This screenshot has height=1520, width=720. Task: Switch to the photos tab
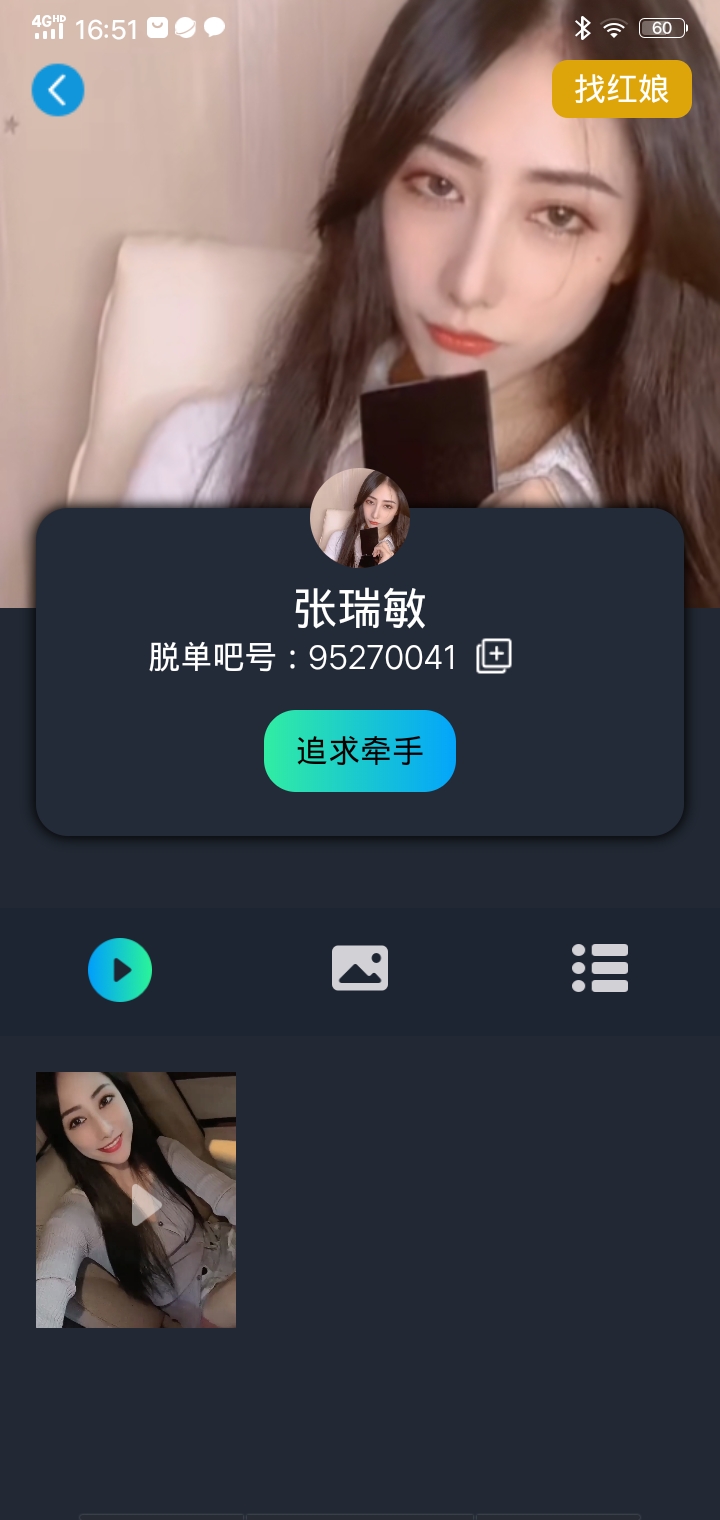[360, 968]
